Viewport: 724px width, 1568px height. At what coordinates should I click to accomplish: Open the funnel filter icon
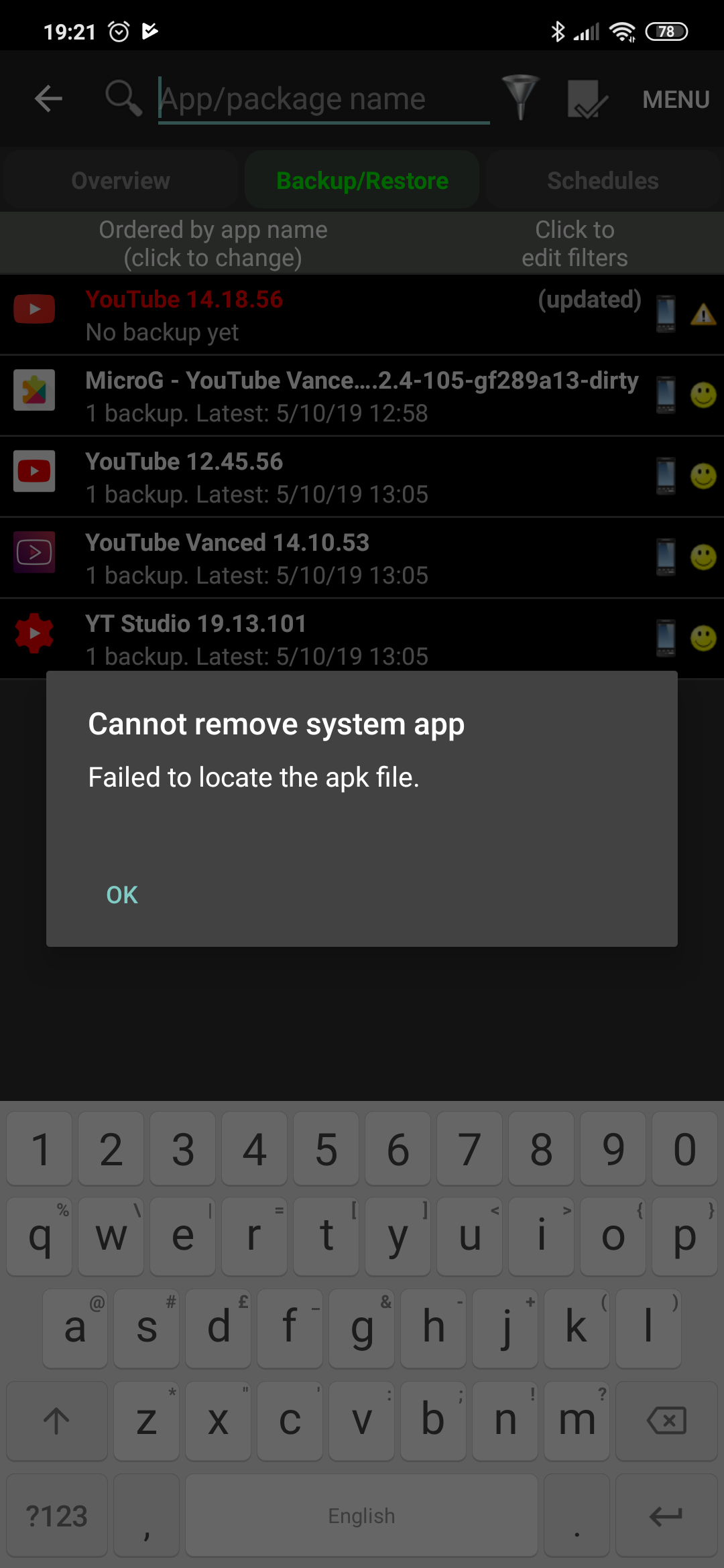point(521,98)
